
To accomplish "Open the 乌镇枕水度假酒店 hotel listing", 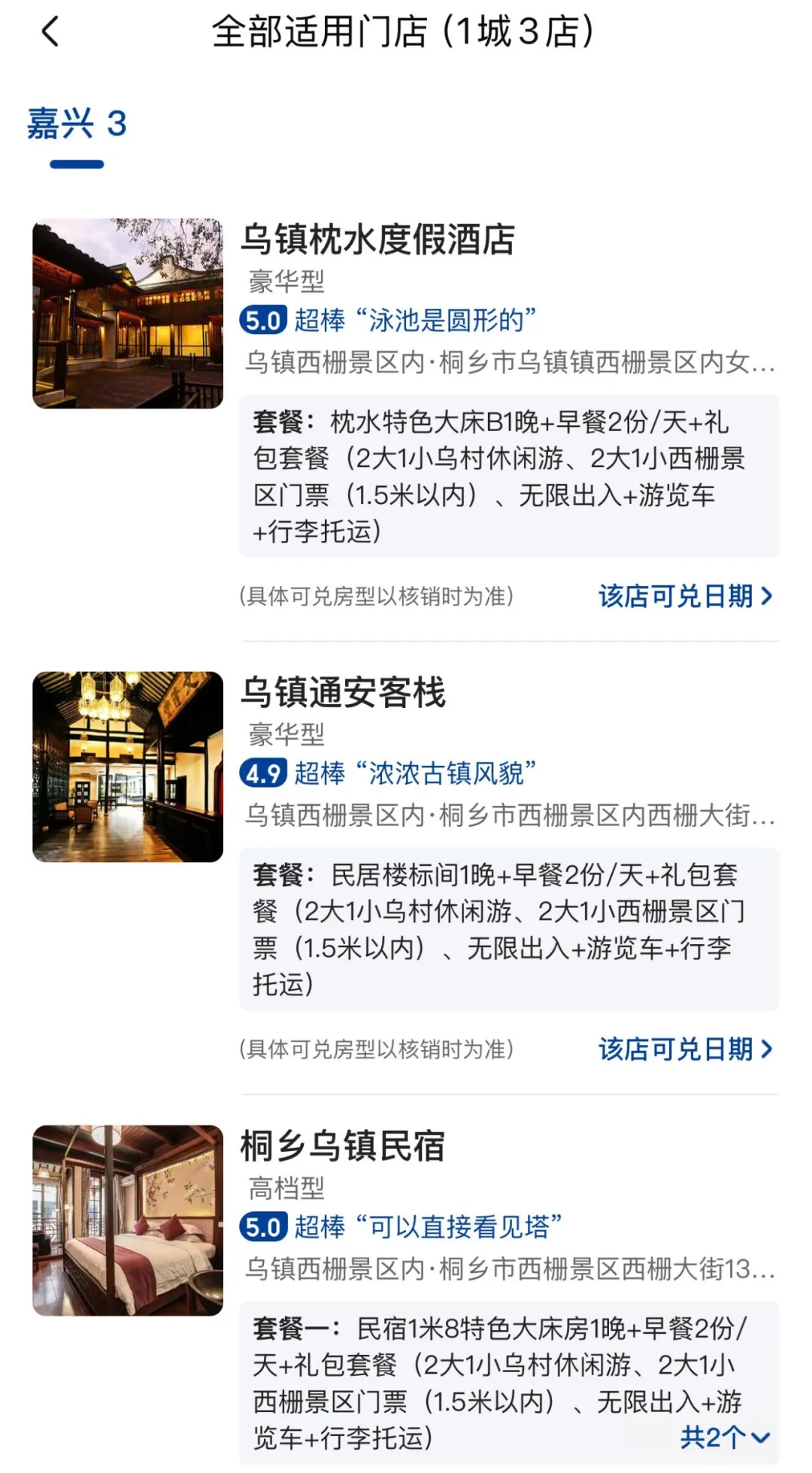I will coord(377,240).
